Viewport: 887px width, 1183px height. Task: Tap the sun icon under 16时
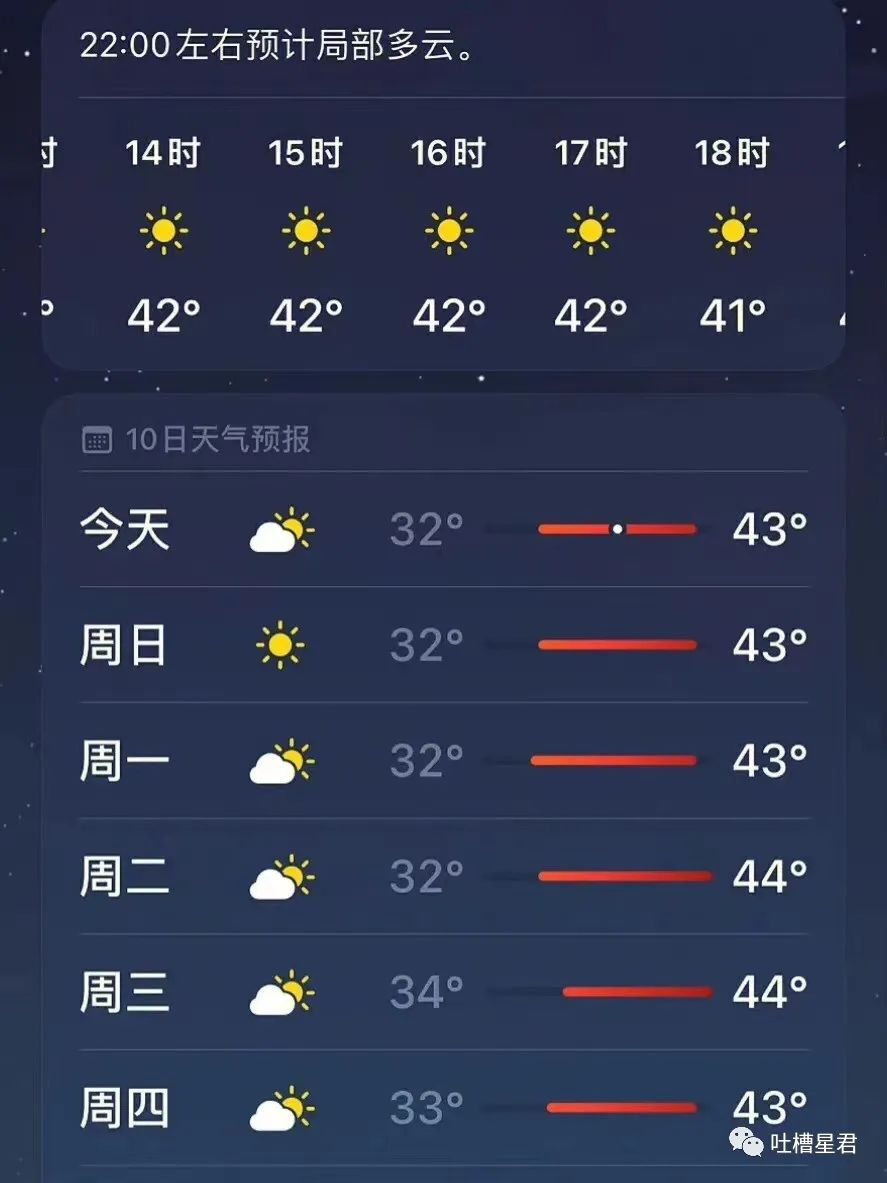click(x=448, y=229)
